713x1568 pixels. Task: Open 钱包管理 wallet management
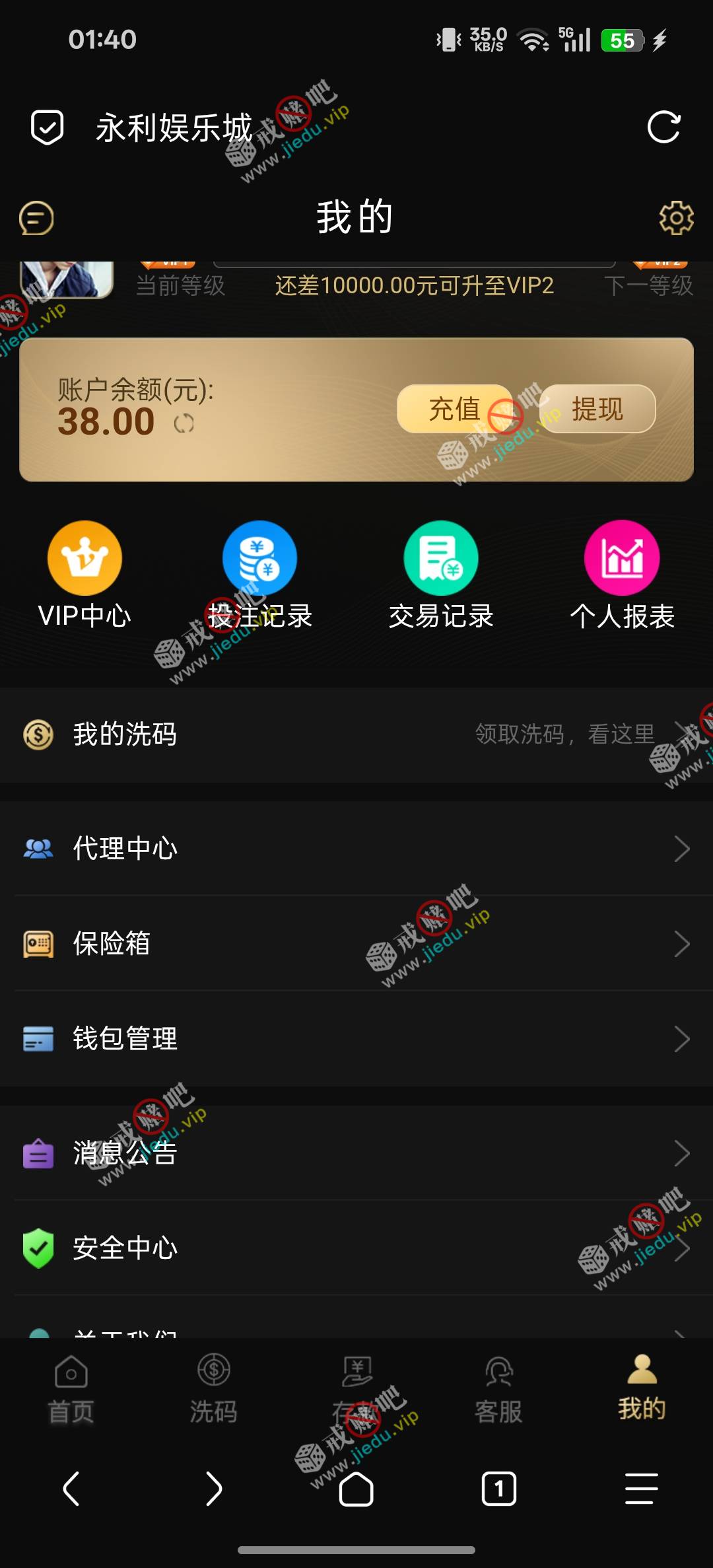coord(356,1039)
